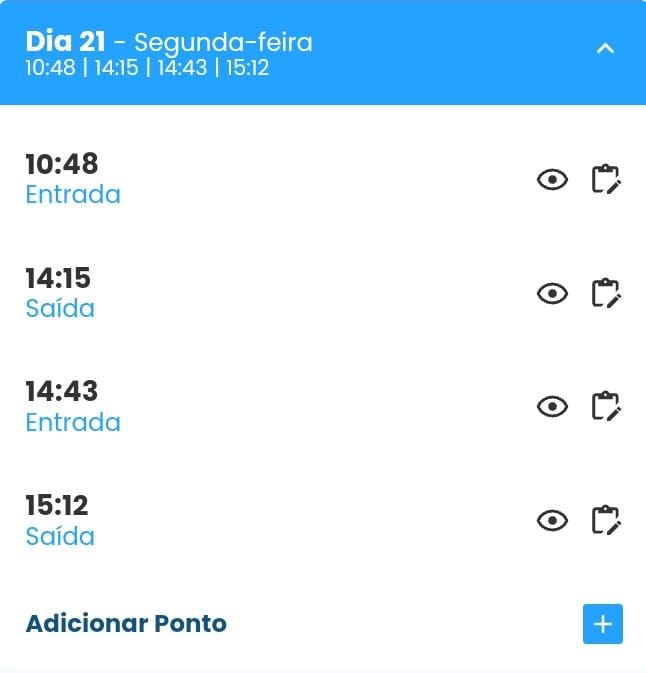
Task: View details of the 14:43 Entrada record
Action: pos(552,407)
